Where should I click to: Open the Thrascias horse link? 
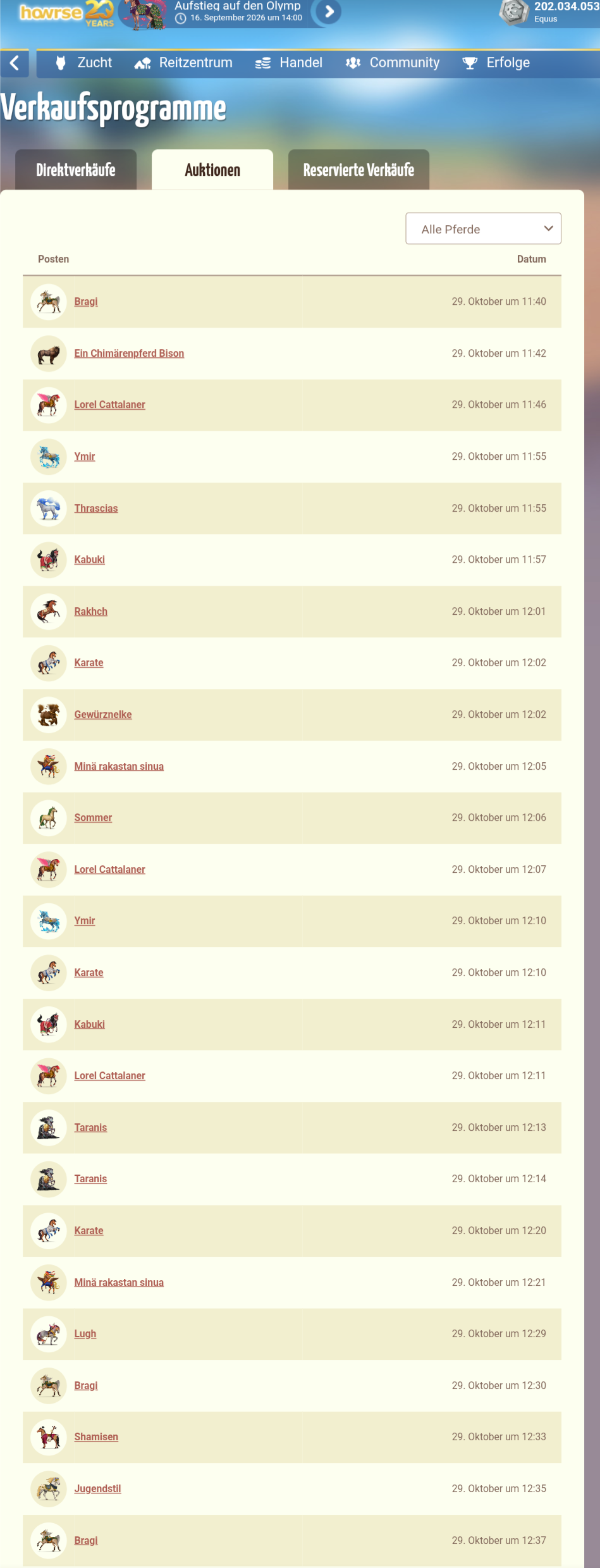[96, 509]
